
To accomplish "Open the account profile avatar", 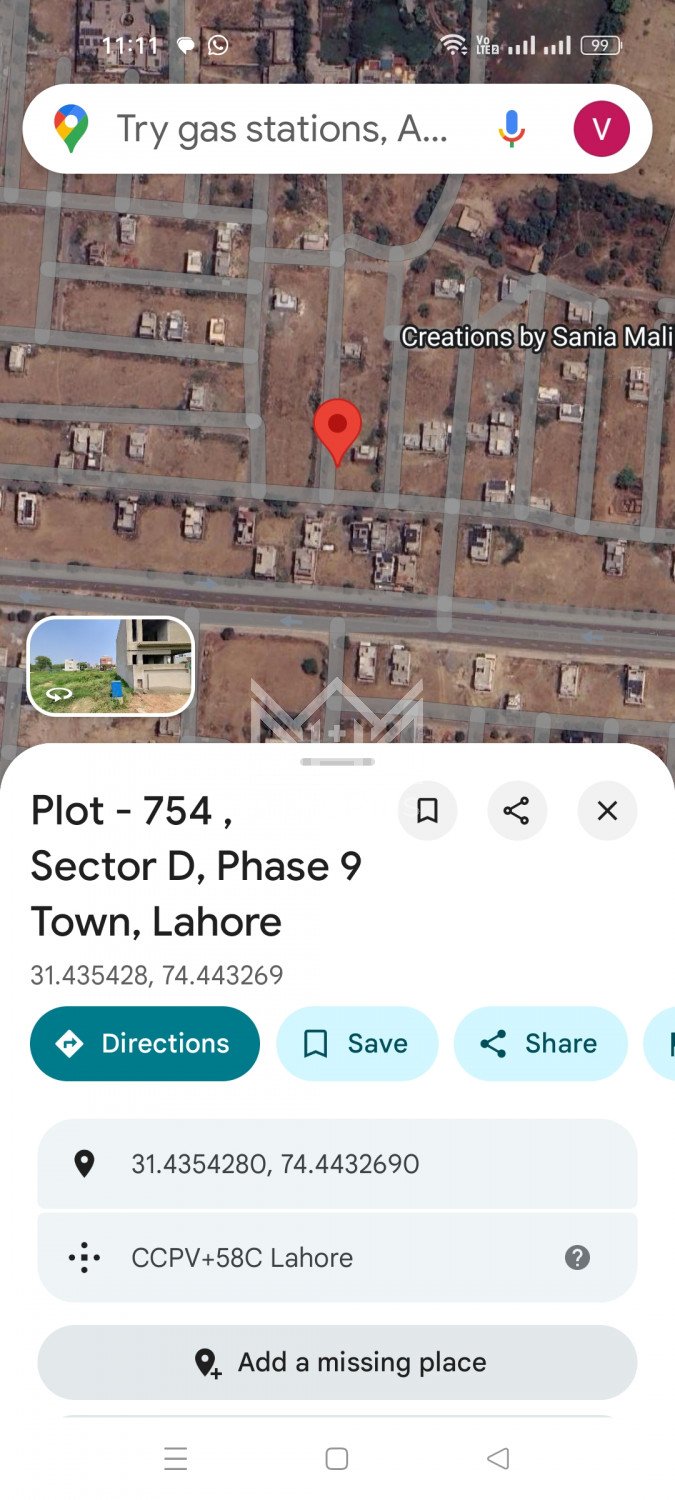I will click(601, 129).
